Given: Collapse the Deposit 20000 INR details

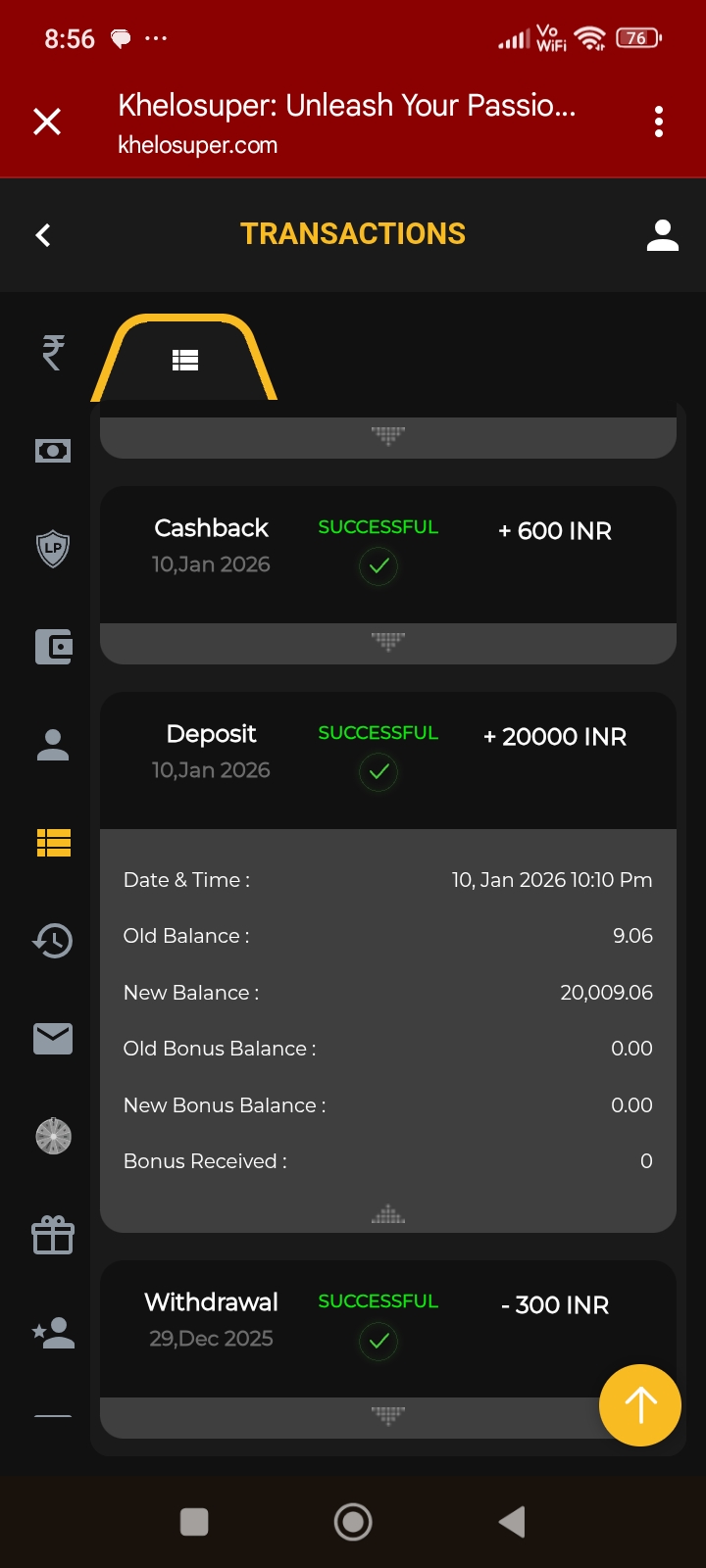Looking at the screenshot, I should tap(388, 1215).
